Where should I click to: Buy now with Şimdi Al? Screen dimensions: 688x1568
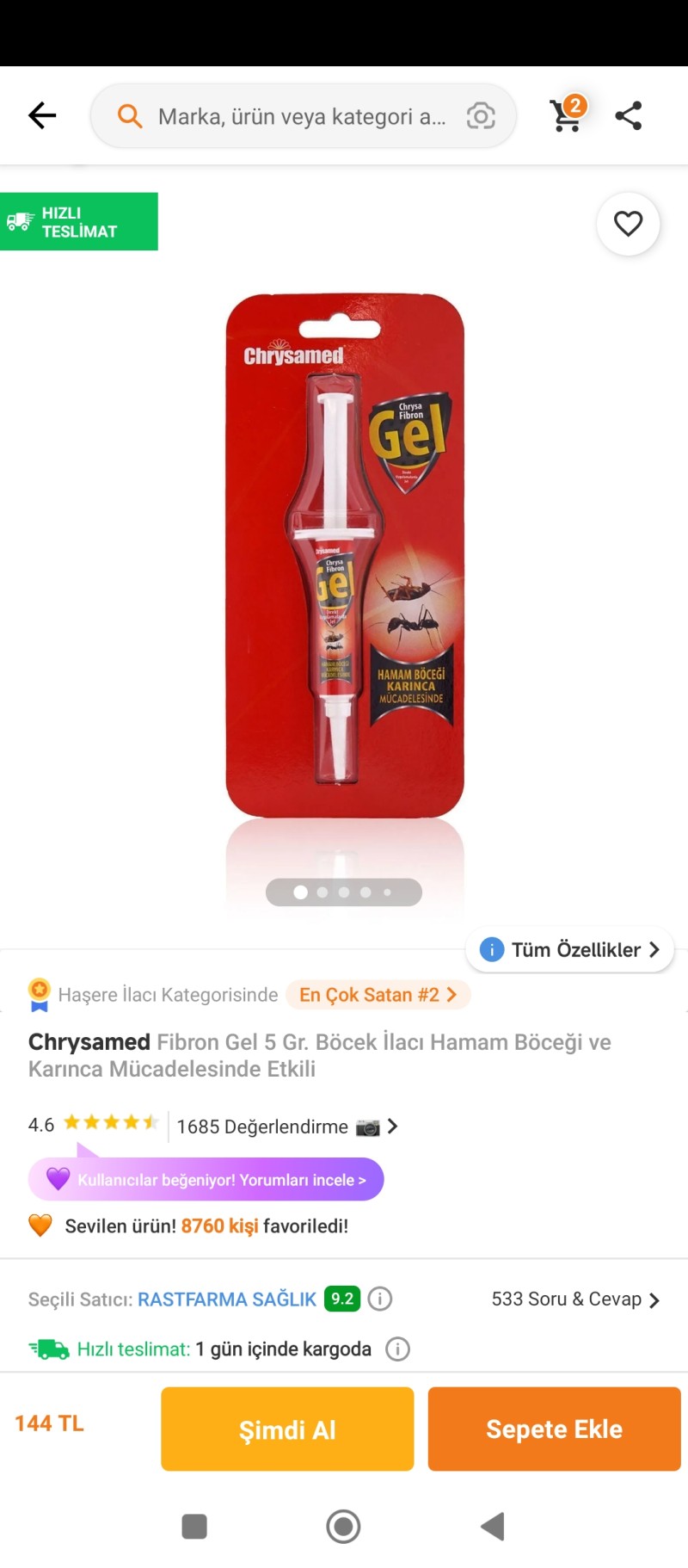coord(287,1429)
